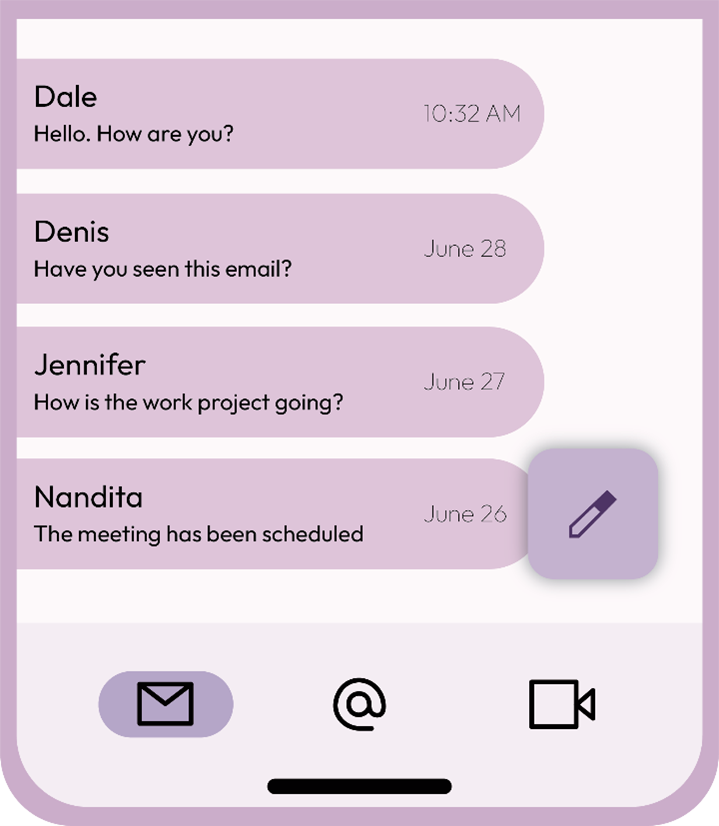Open Denis's message about the email
The width and height of the screenshot is (719, 826).
[x=270, y=248]
